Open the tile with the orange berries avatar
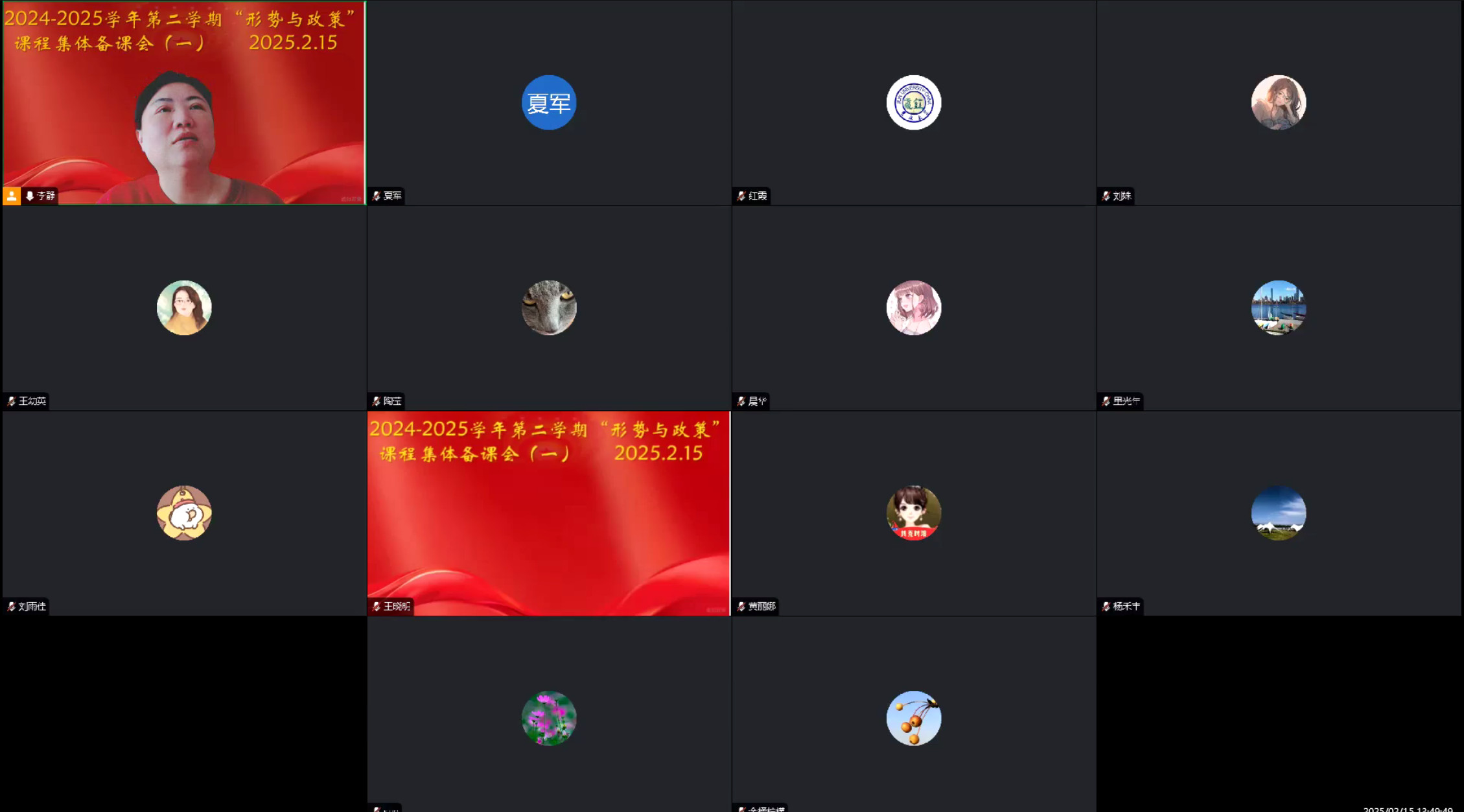The width and height of the screenshot is (1464, 812). (x=913, y=718)
